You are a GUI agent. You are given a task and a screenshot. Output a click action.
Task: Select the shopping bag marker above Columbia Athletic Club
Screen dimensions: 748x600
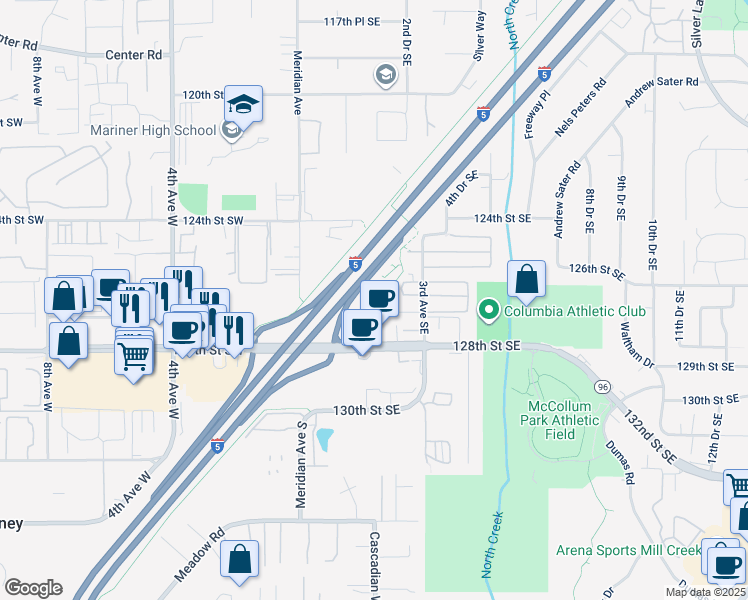[526, 279]
